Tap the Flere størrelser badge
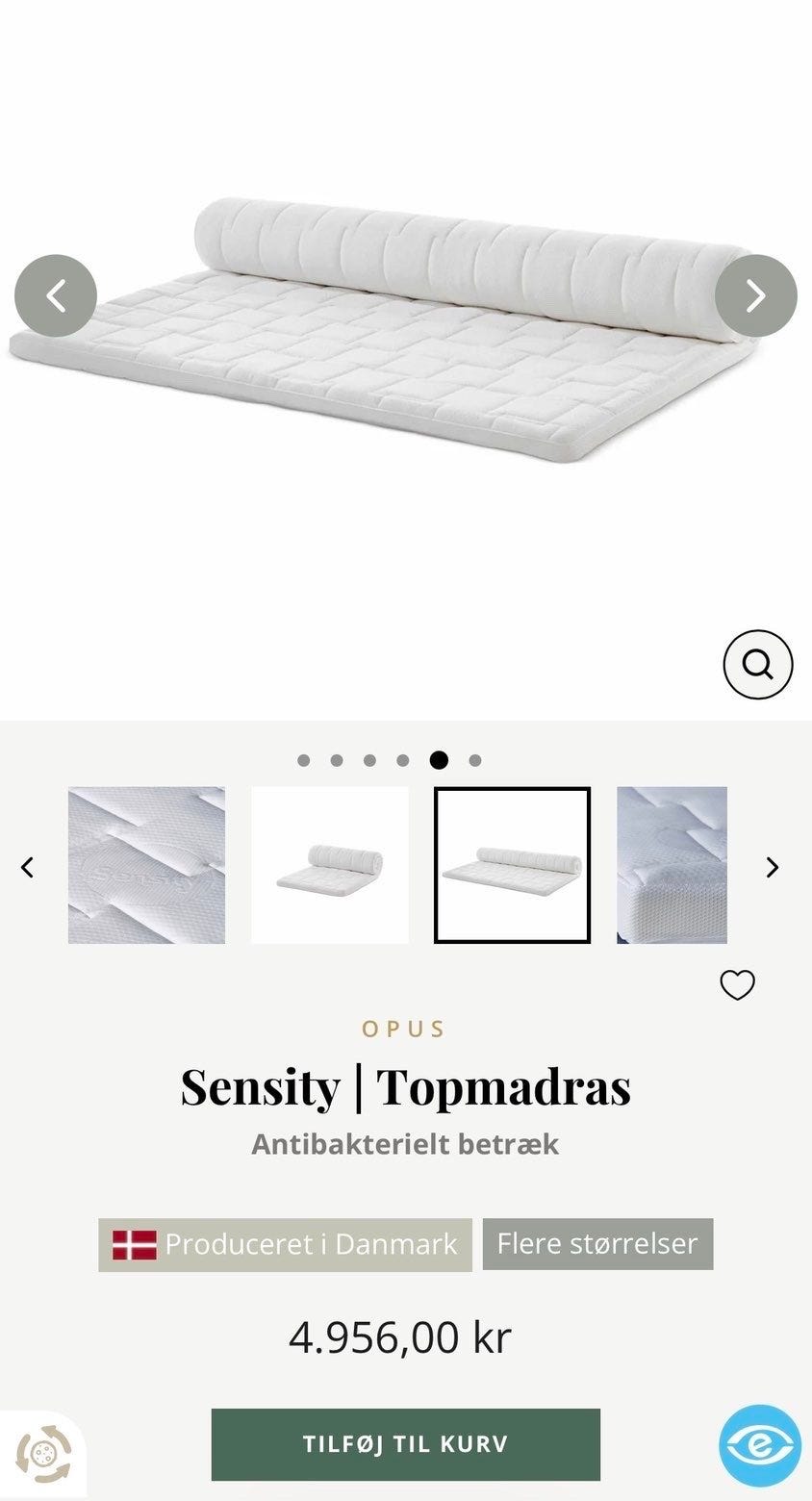This screenshot has height=1501, width=812. tap(597, 1244)
